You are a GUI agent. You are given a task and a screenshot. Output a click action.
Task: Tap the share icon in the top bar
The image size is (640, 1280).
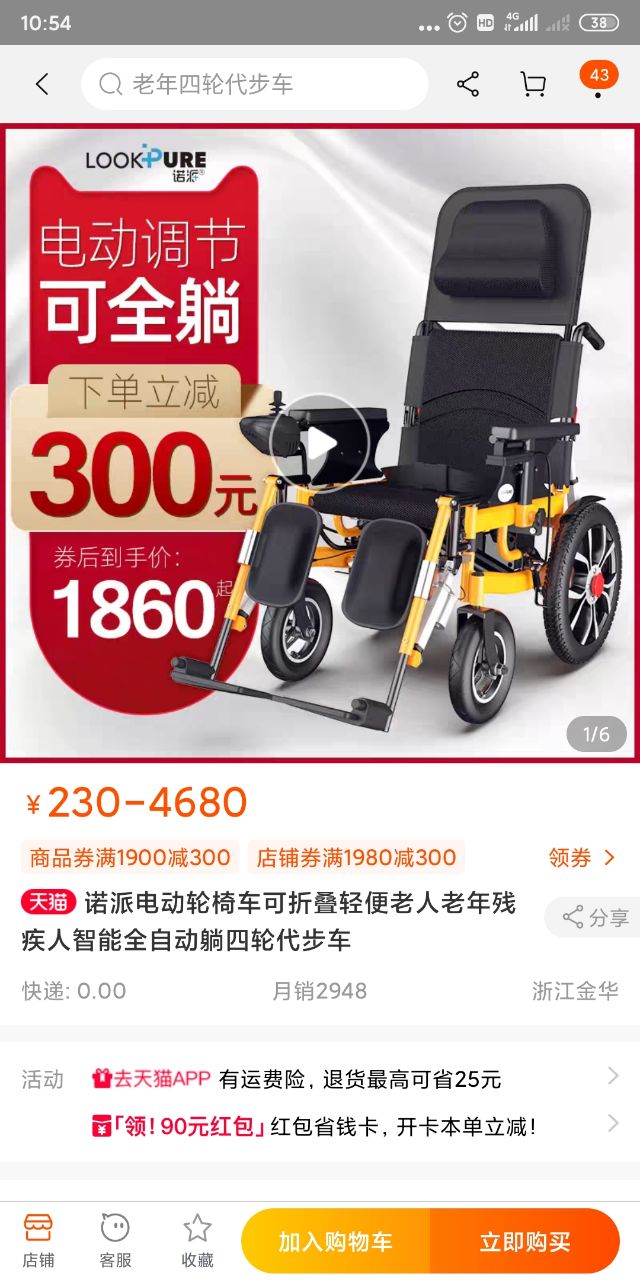click(x=468, y=85)
